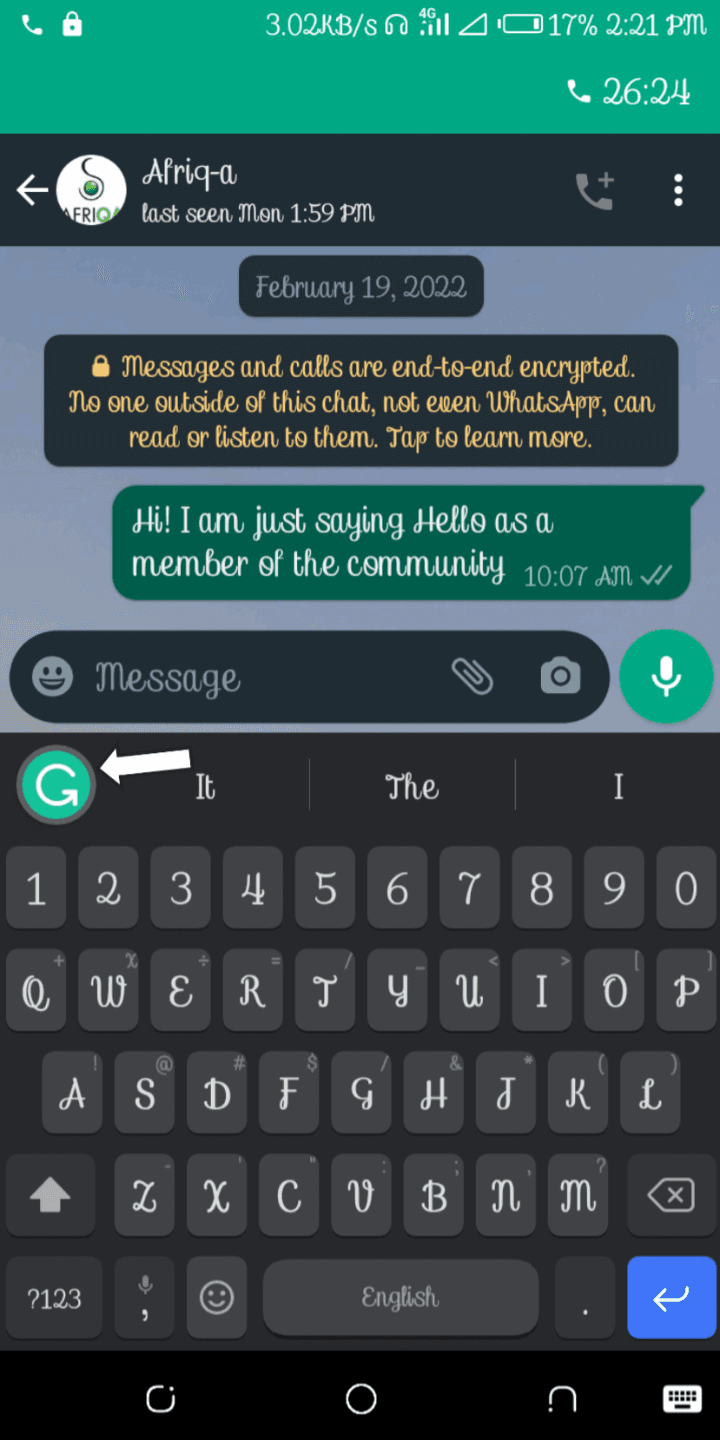This screenshot has height=1440, width=720.
Task: Tap the end-to-end encryption notice
Action: pos(361,401)
